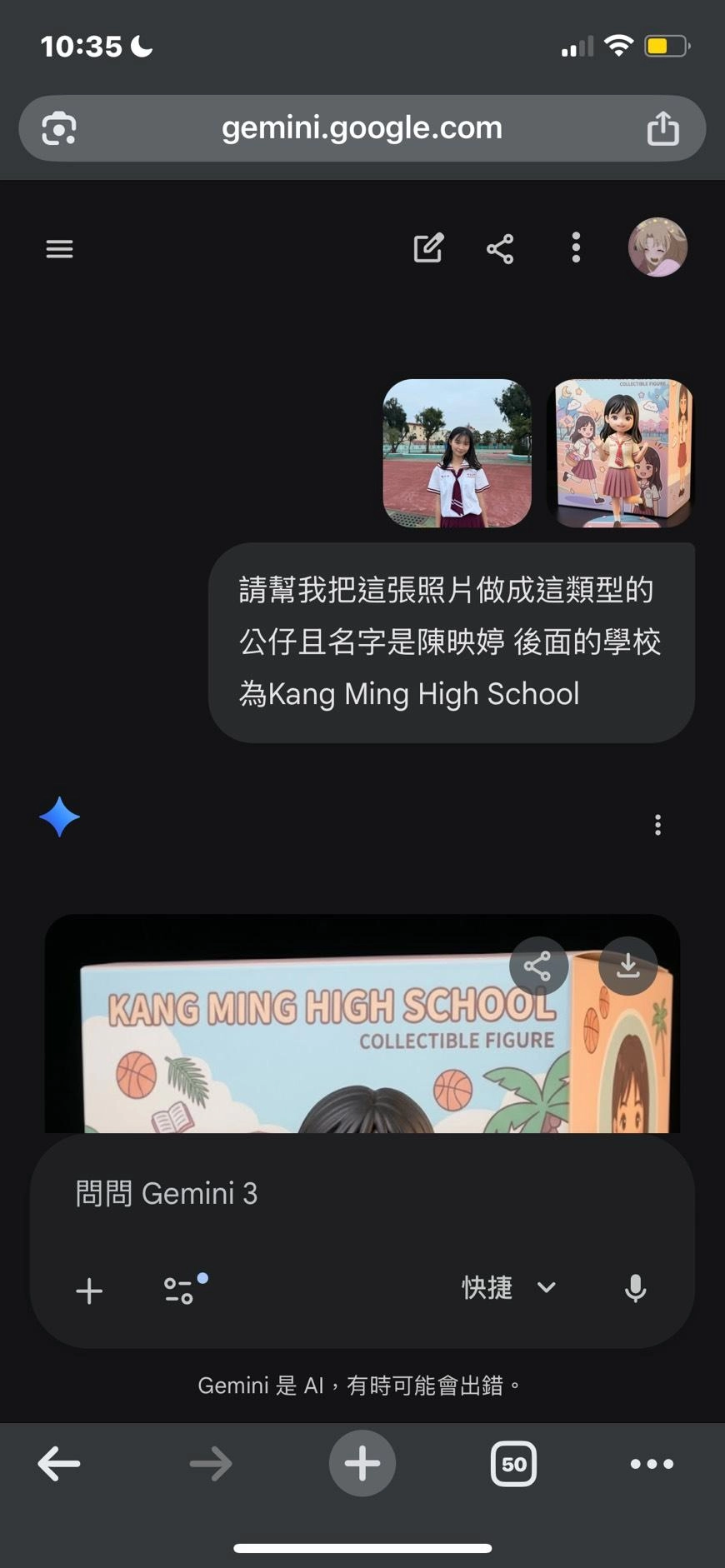This screenshot has height=1568, width=725.
Task: Start voice input with the microphone
Action: 635,1288
